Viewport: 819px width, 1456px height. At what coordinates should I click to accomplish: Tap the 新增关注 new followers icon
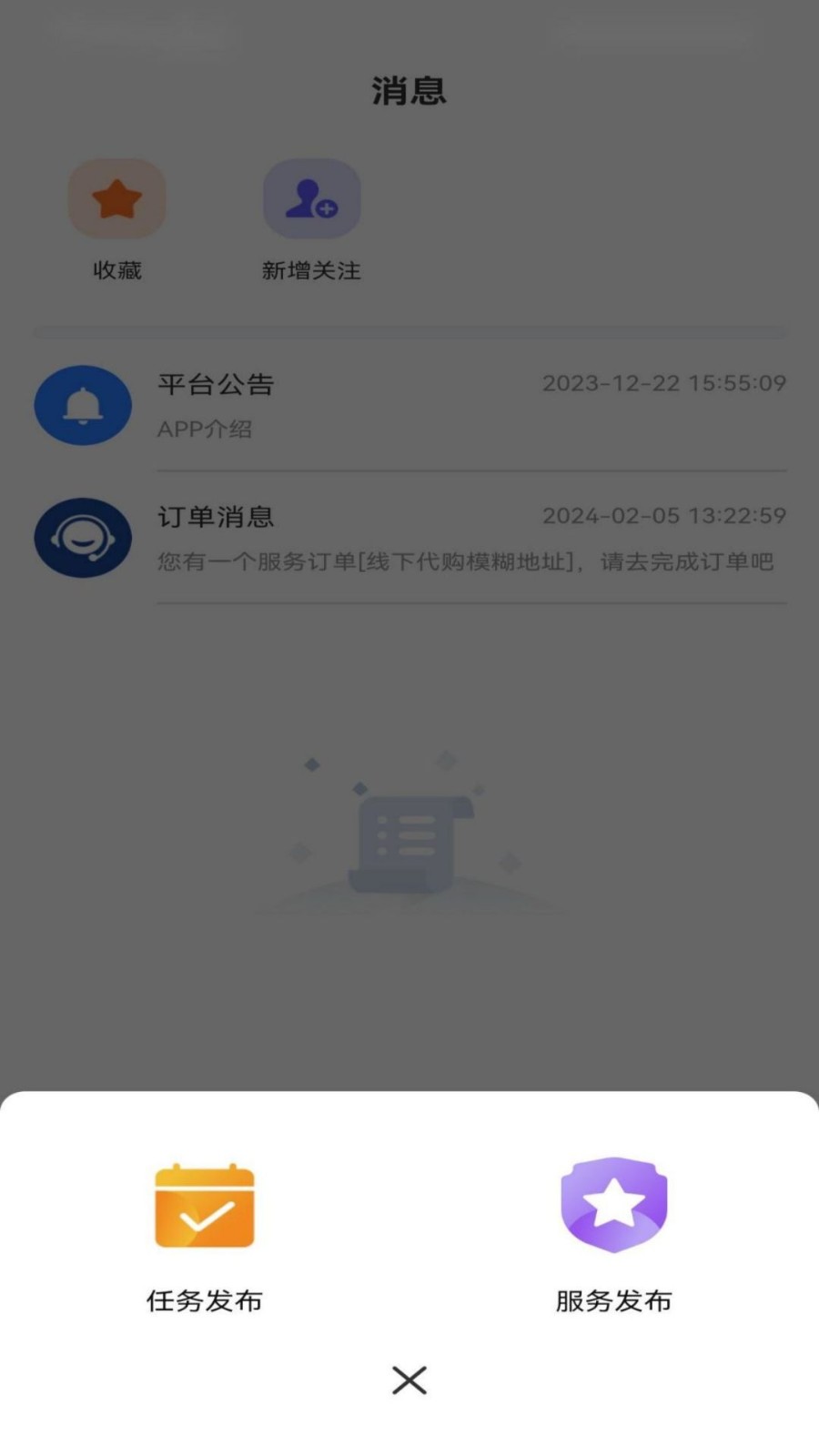pos(312,198)
